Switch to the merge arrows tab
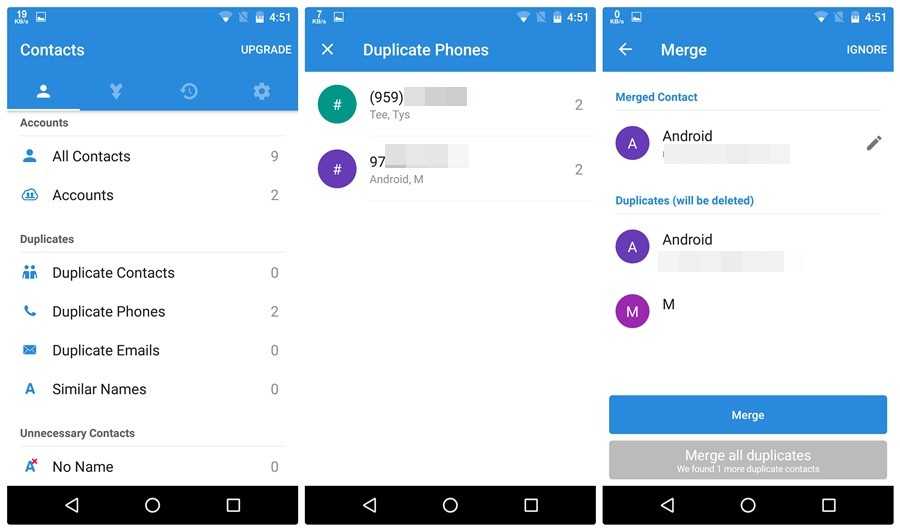The width and height of the screenshot is (900, 531). [x=116, y=91]
